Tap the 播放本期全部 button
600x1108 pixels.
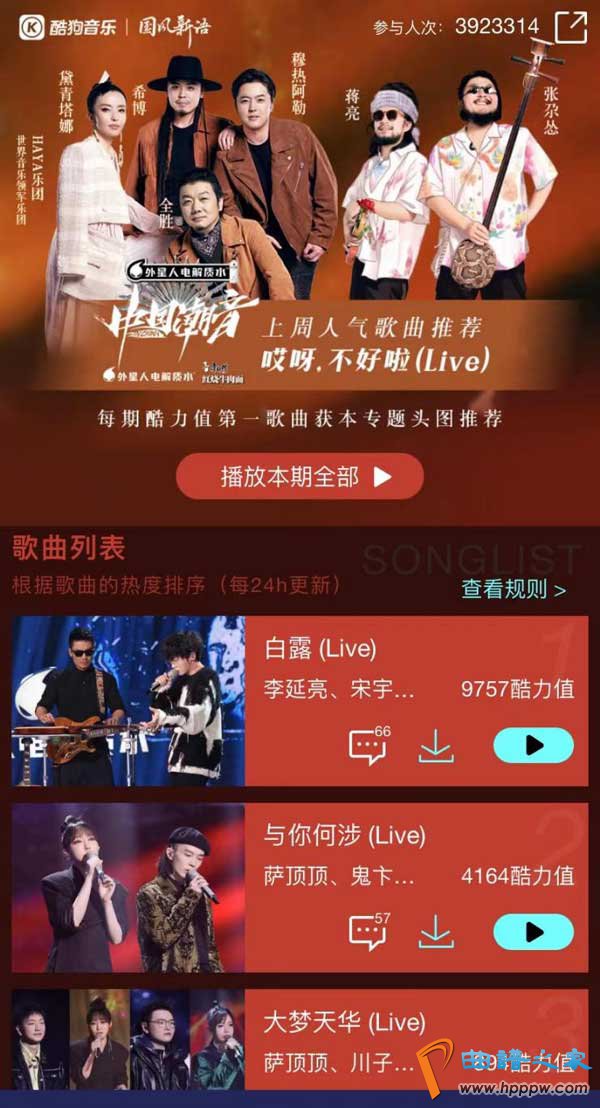[x=300, y=476]
